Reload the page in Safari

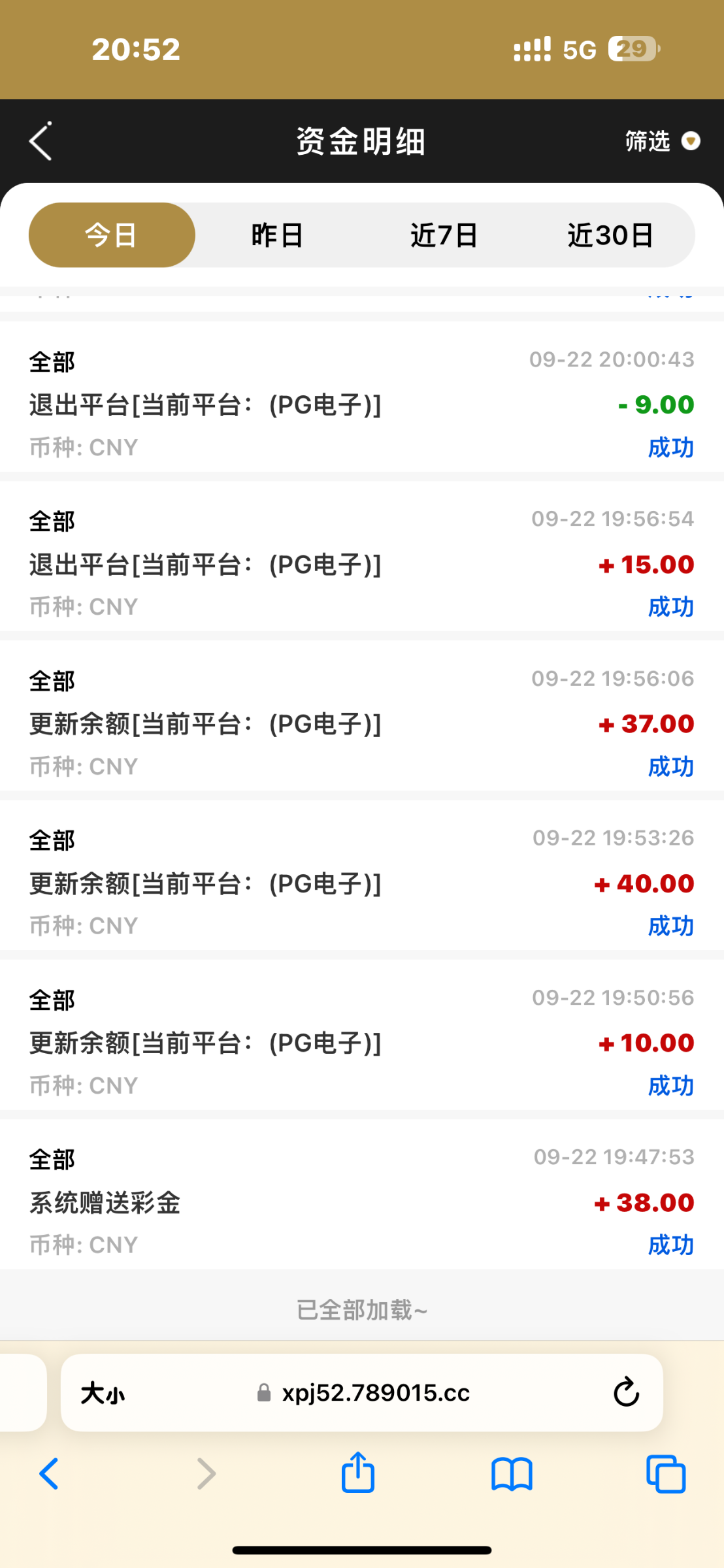click(x=626, y=1392)
